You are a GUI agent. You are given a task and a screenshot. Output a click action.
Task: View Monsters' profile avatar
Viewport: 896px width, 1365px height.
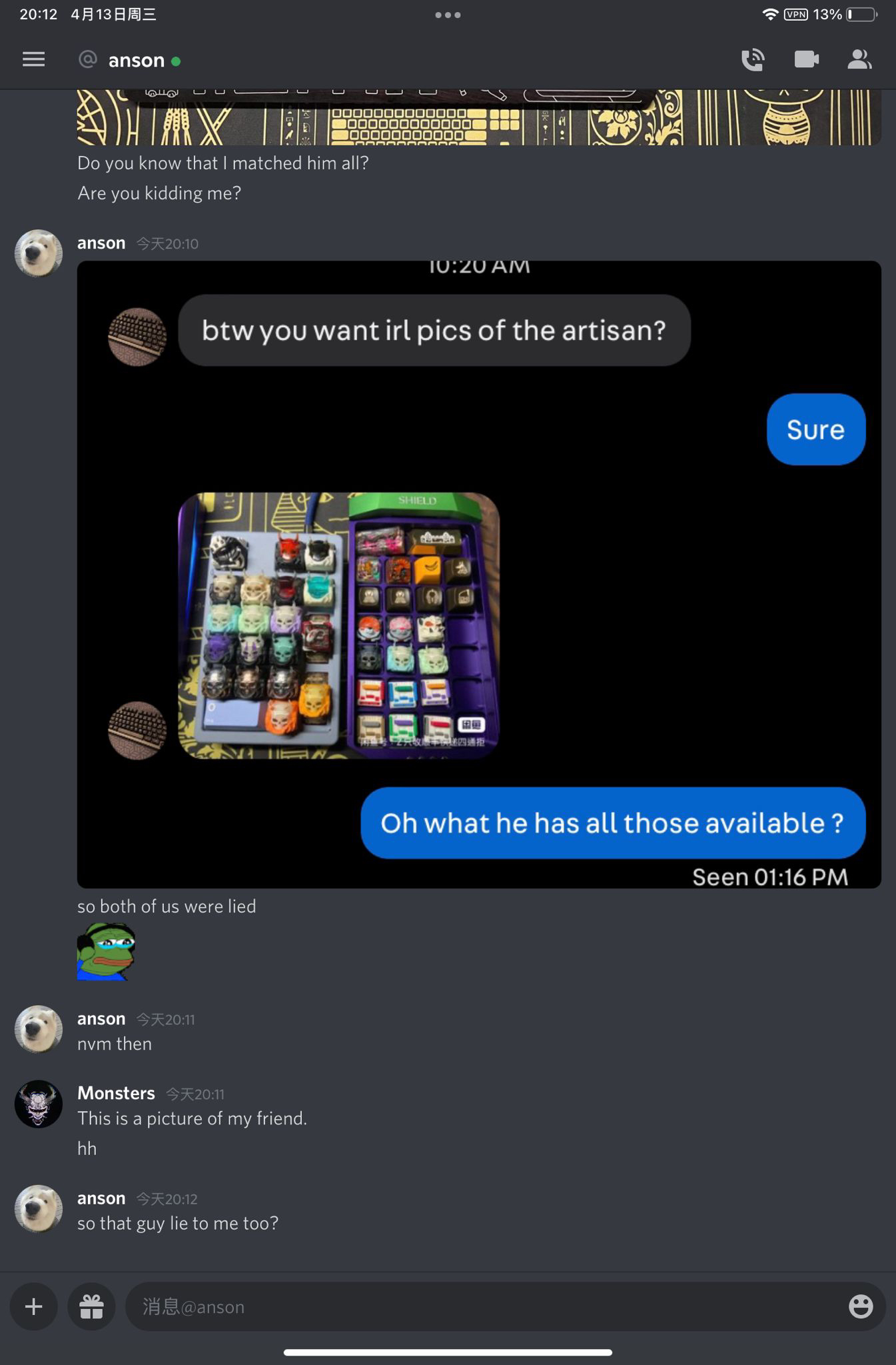39,1104
